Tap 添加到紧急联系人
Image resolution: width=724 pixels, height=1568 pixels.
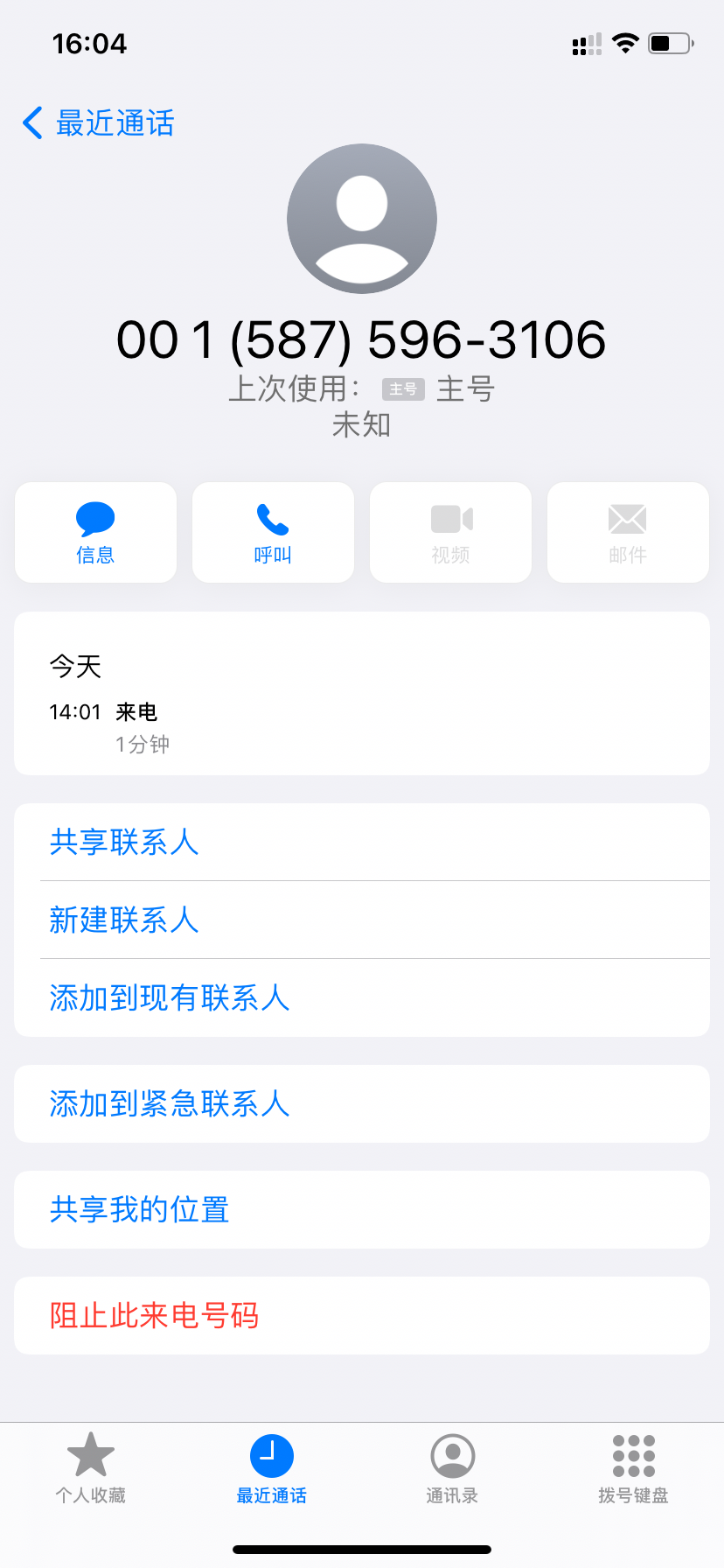pyautogui.click(x=170, y=1103)
